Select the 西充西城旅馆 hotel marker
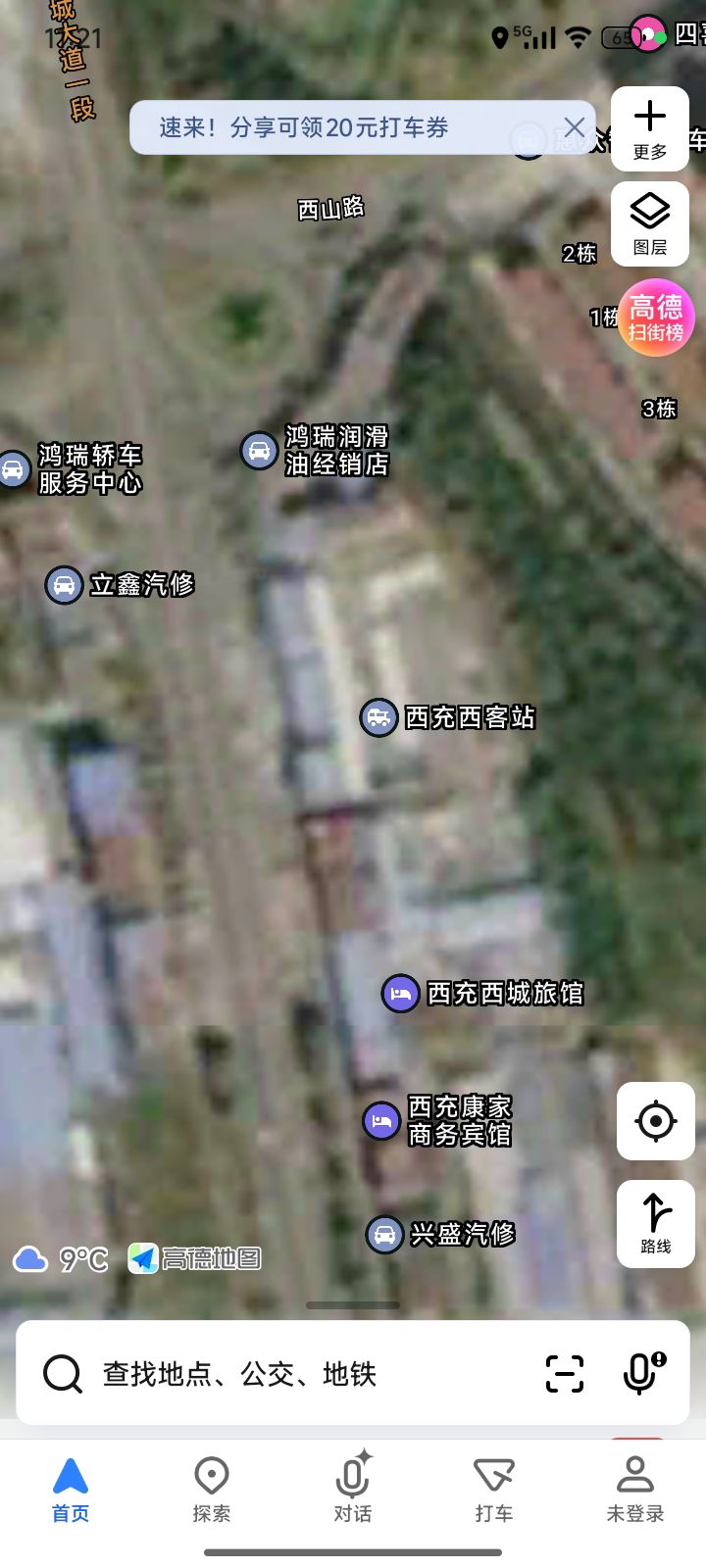This screenshot has height=1568, width=706. tap(400, 994)
